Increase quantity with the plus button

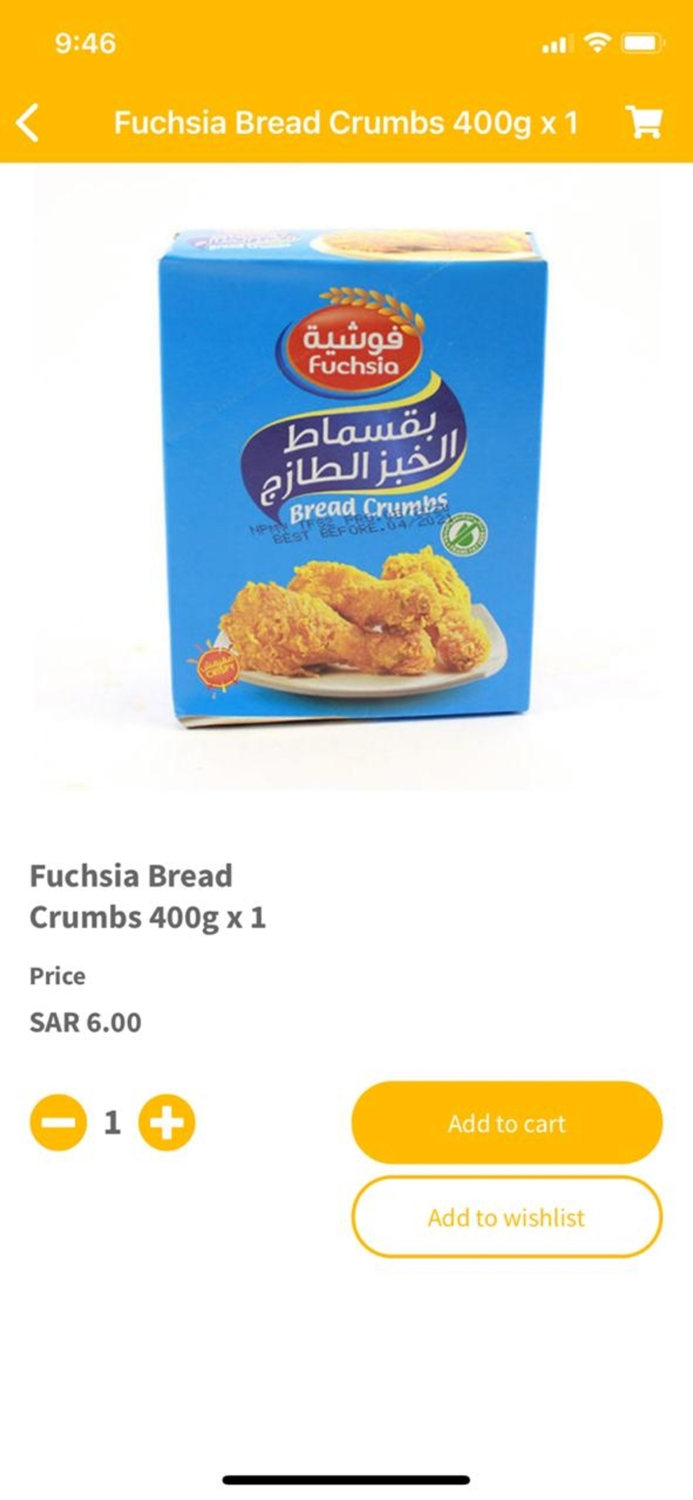point(167,1123)
